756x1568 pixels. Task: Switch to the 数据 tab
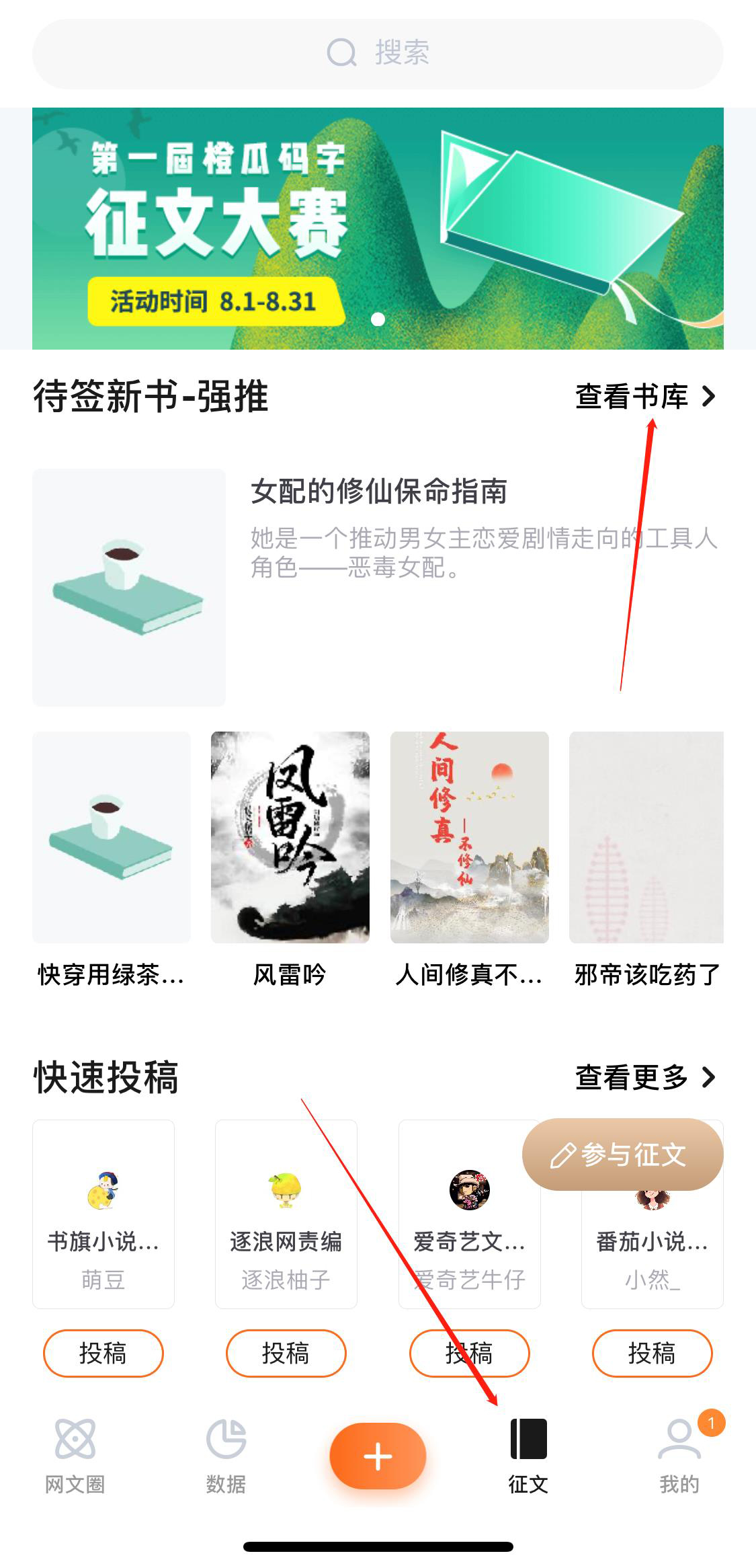(226, 1454)
